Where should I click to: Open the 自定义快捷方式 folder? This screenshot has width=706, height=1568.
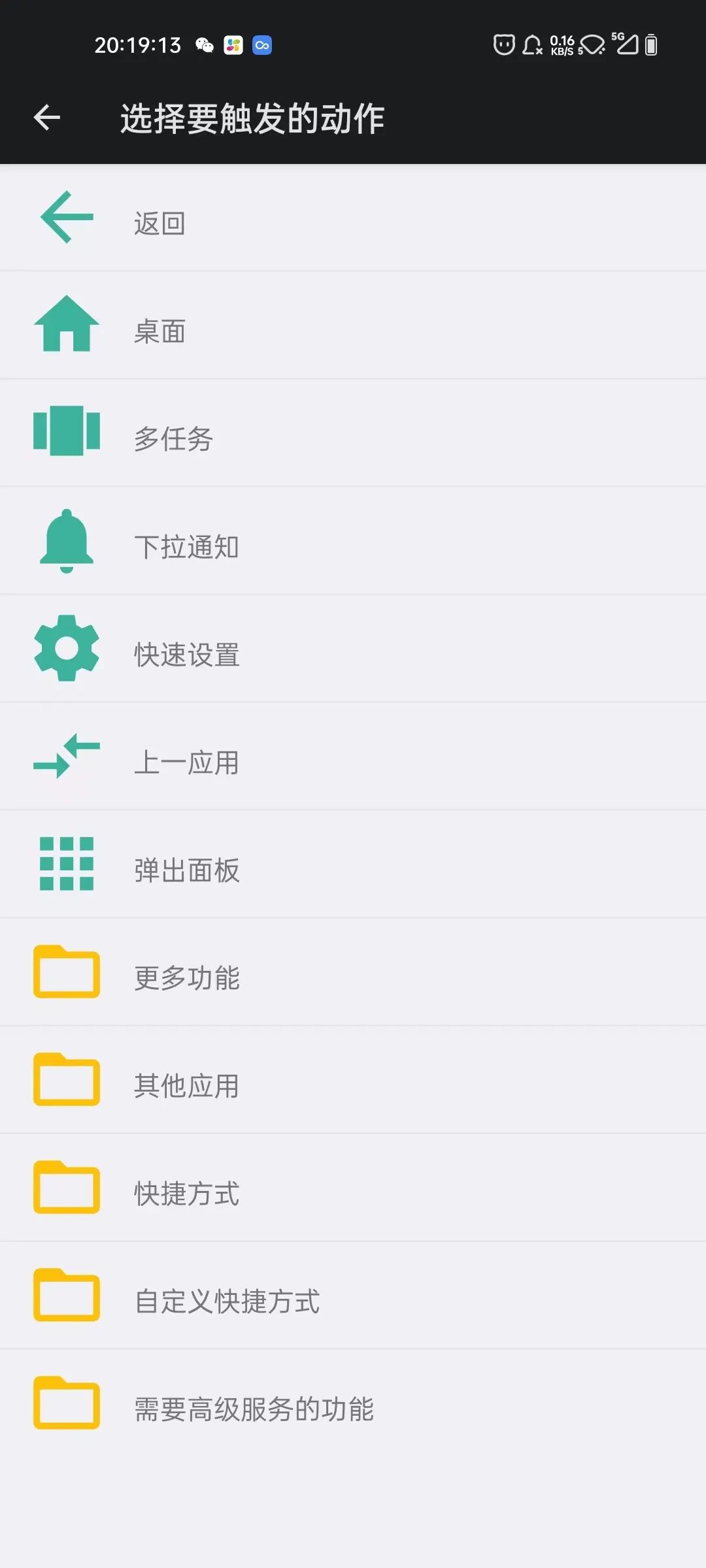pos(353,1296)
